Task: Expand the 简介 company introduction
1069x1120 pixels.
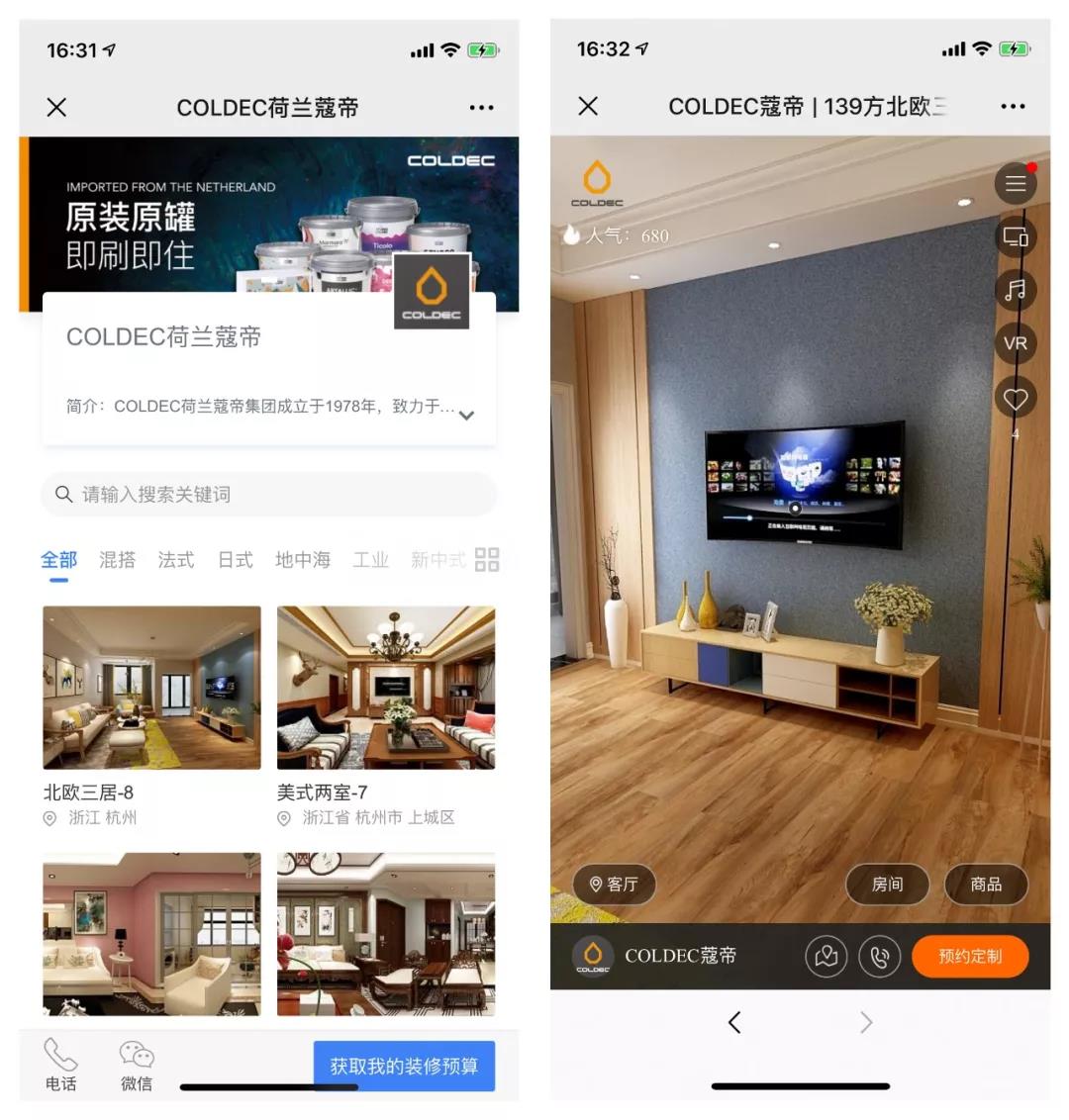Action: point(466,415)
